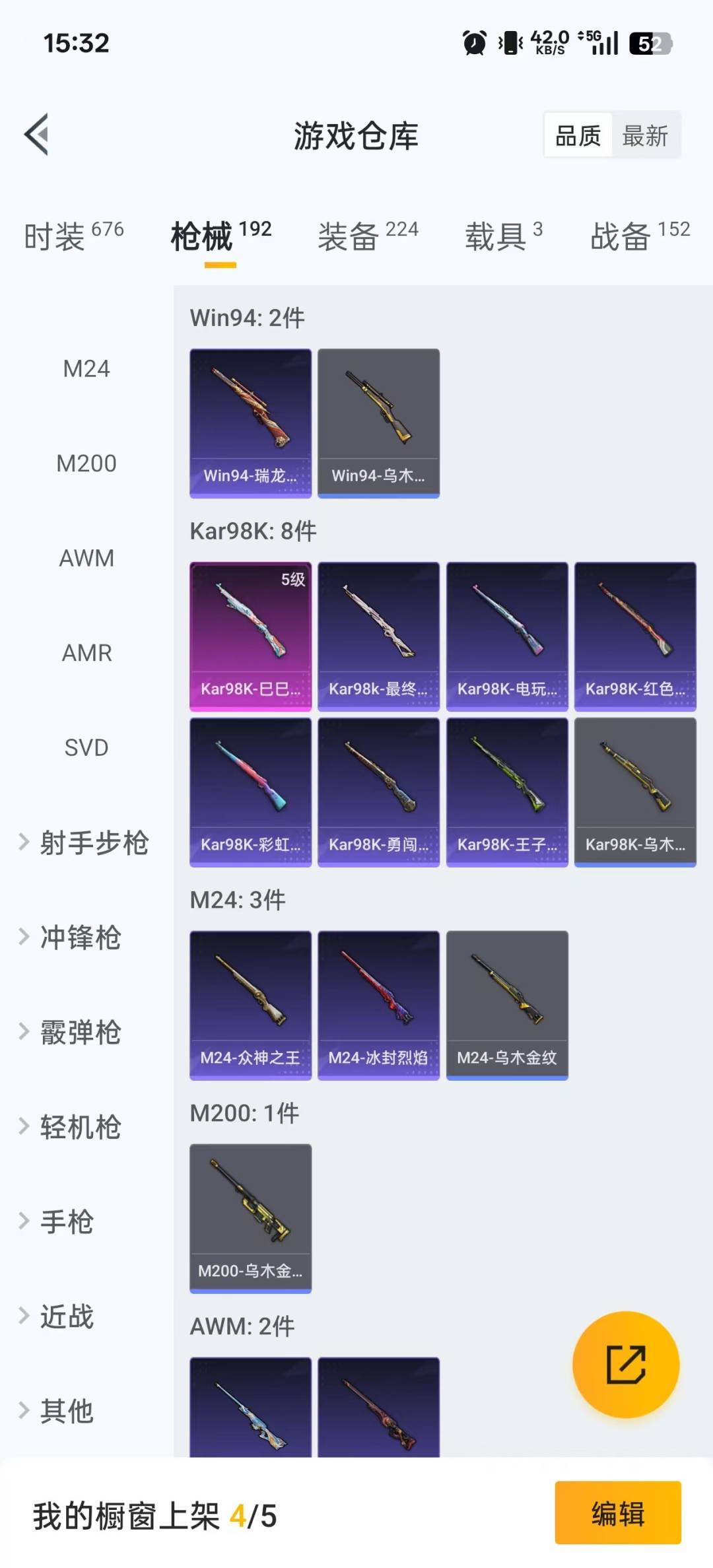Open the Win94-瑞龙 skin card
Viewport: 713px width, 1568px height.
tap(250, 423)
